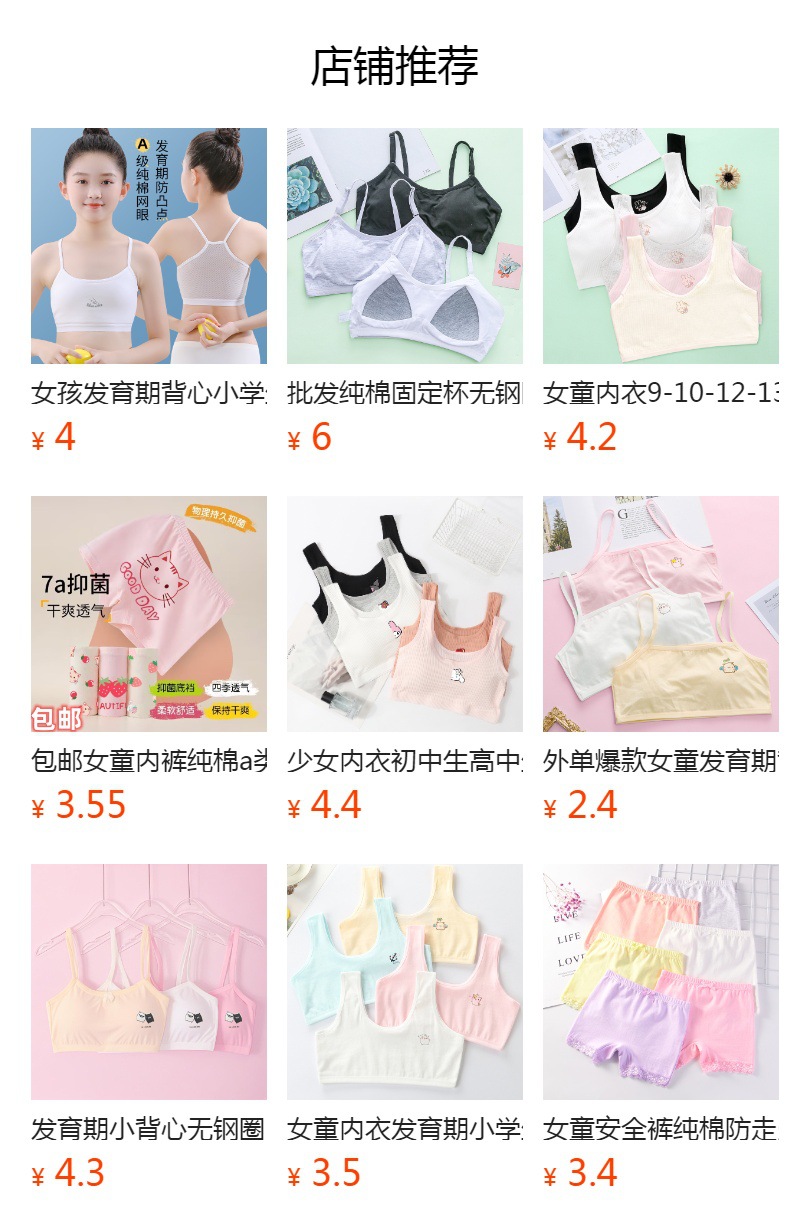790x1232 pixels.
Task: Open the 女童安全裤纯棉防走 product for ¥3.4
Action: [661, 1028]
